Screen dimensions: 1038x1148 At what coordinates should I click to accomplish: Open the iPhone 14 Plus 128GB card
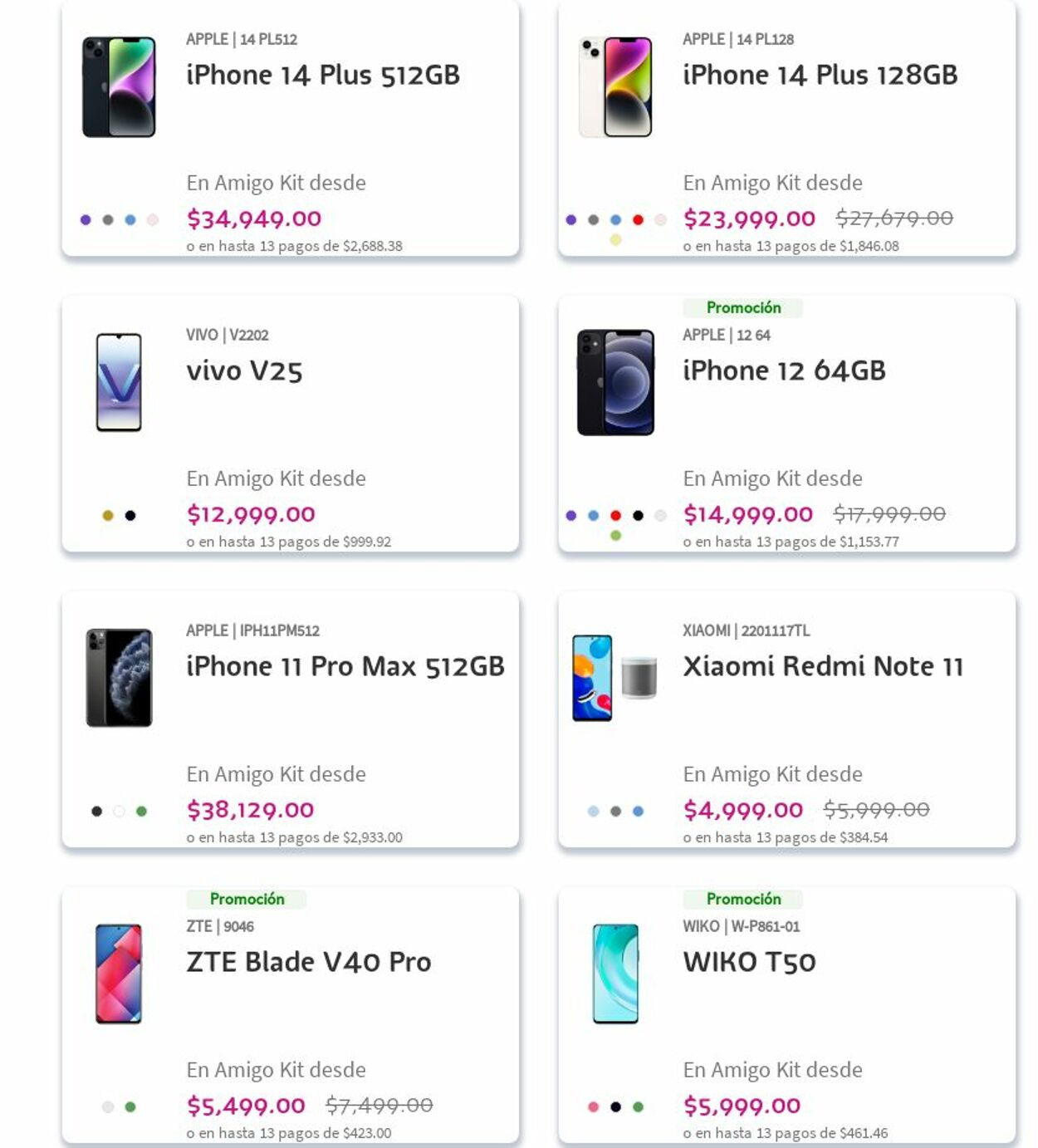click(x=819, y=76)
